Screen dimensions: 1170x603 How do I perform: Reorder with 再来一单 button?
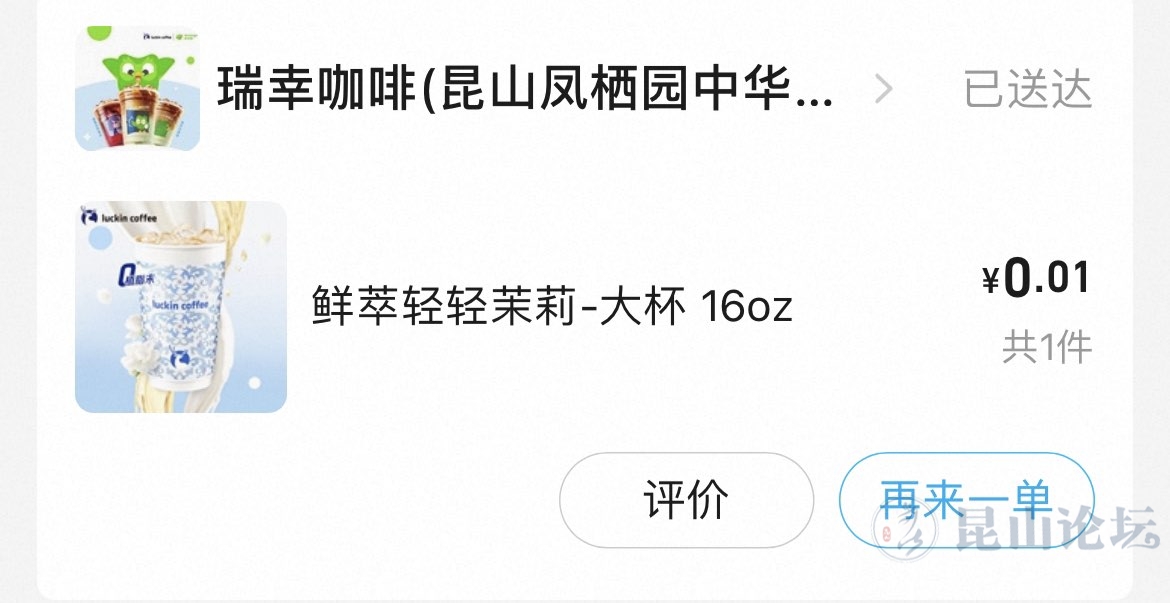pos(965,499)
